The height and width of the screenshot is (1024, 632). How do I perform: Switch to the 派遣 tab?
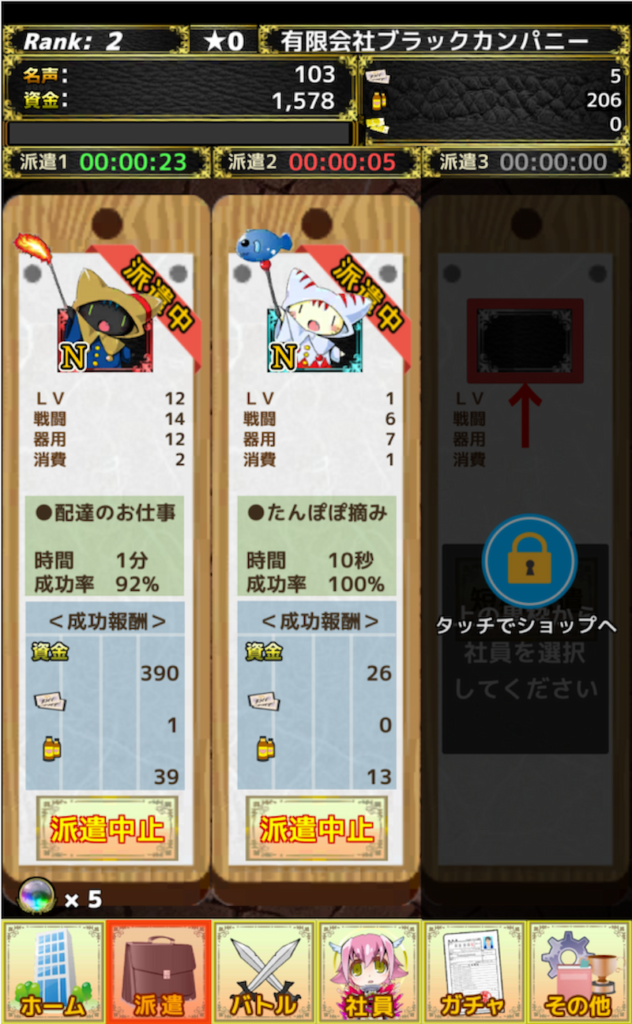click(159, 972)
